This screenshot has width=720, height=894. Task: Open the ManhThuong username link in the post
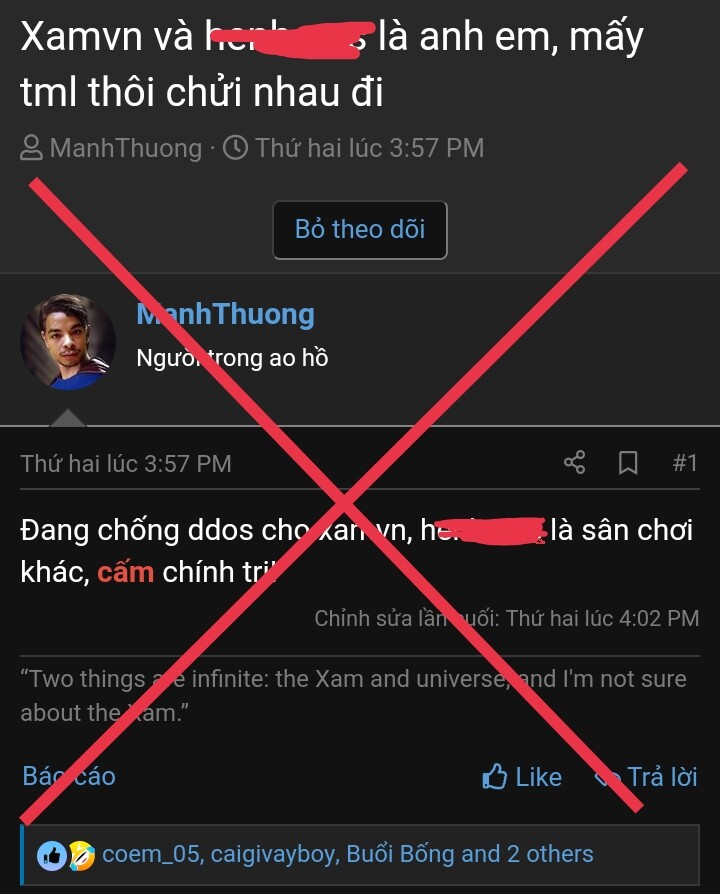click(226, 314)
